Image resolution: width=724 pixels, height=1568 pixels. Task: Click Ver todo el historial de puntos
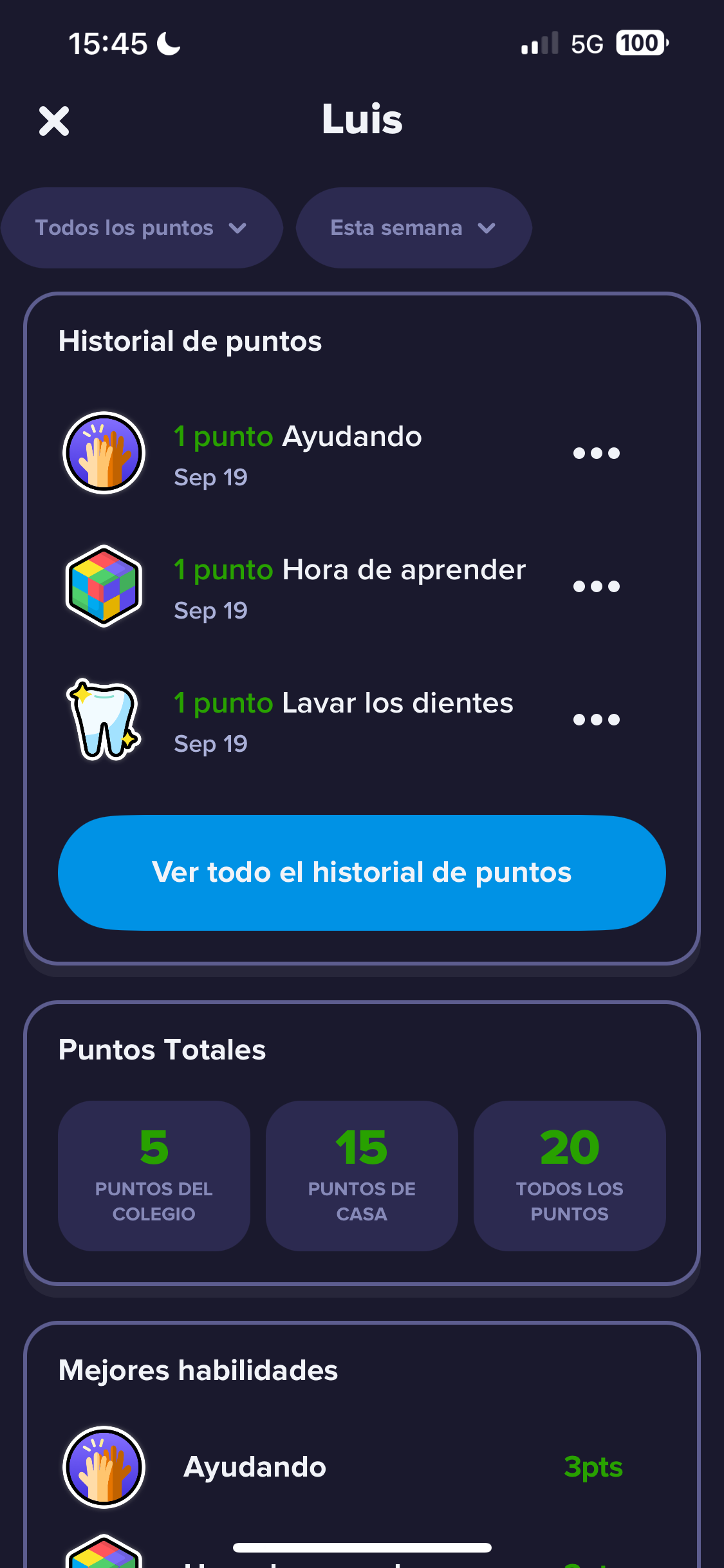coord(362,873)
